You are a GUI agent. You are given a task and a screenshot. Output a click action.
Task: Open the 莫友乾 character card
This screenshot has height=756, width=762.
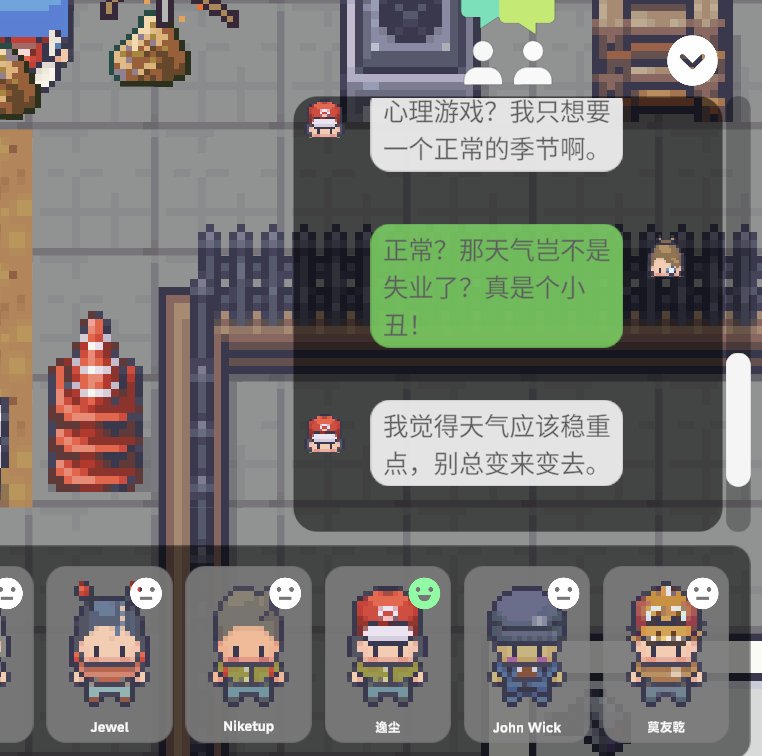point(666,654)
